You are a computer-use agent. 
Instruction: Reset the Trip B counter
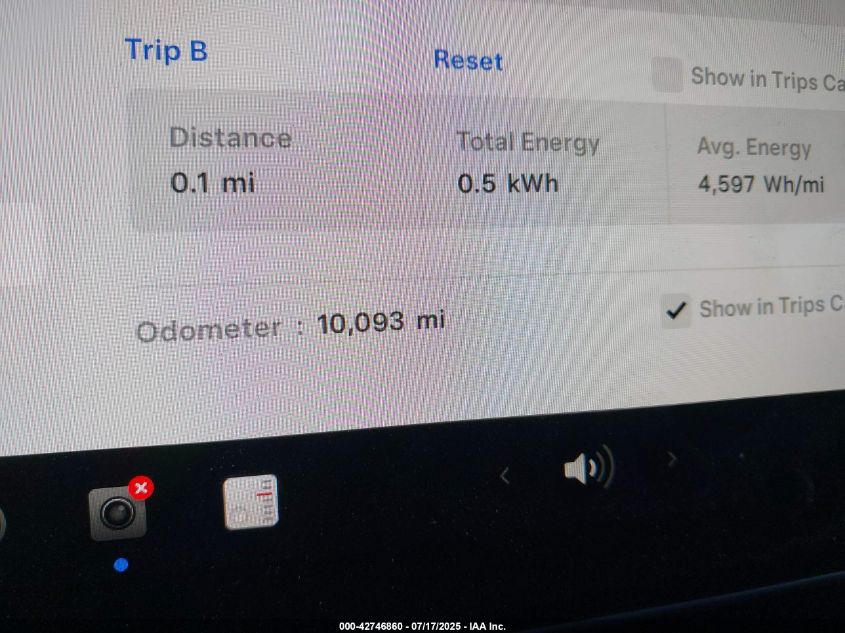(x=468, y=61)
